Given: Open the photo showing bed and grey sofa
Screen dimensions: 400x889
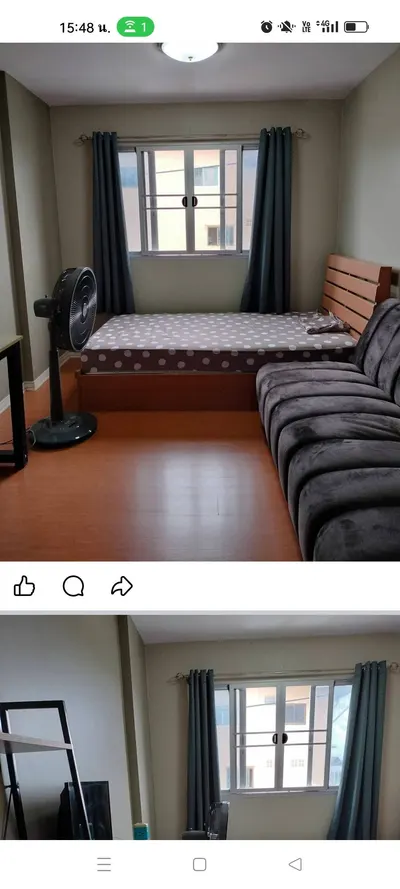Looking at the screenshot, I should (200, 302).
